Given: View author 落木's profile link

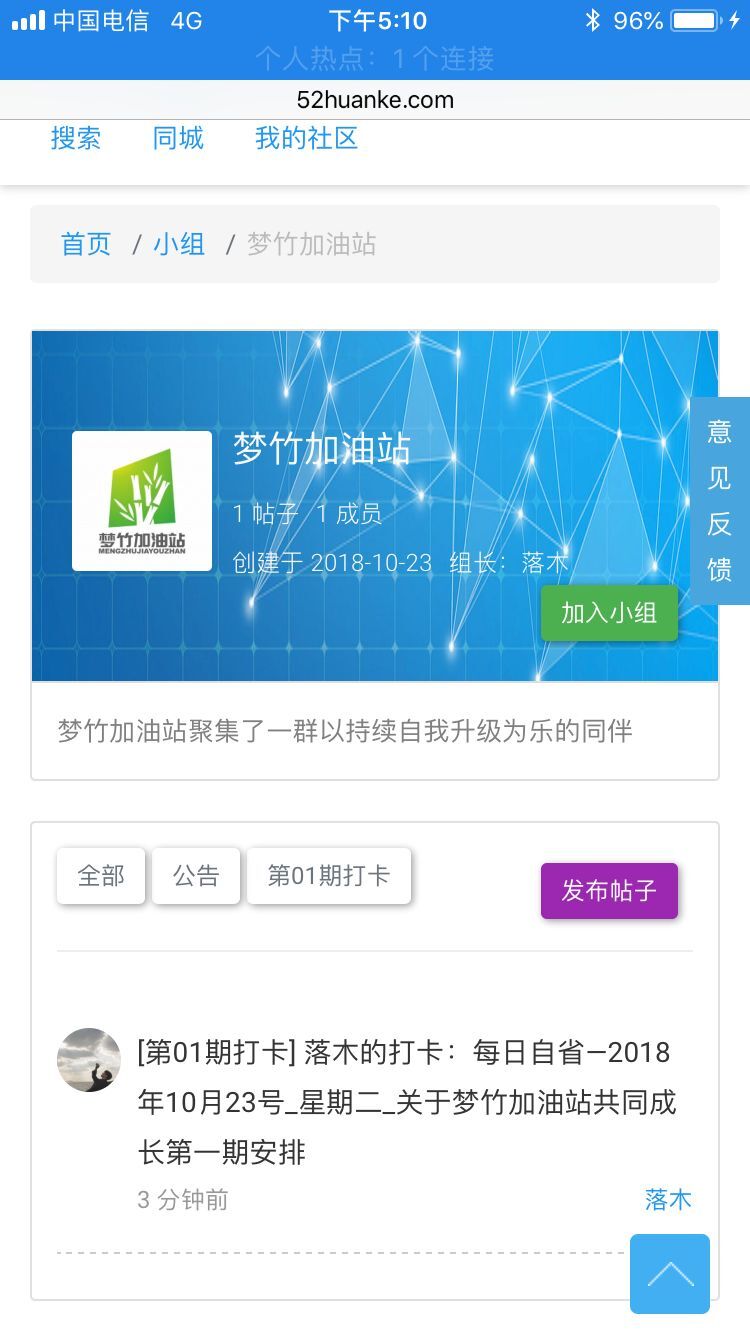Looking at the screenshot, I should [668, 1200].
